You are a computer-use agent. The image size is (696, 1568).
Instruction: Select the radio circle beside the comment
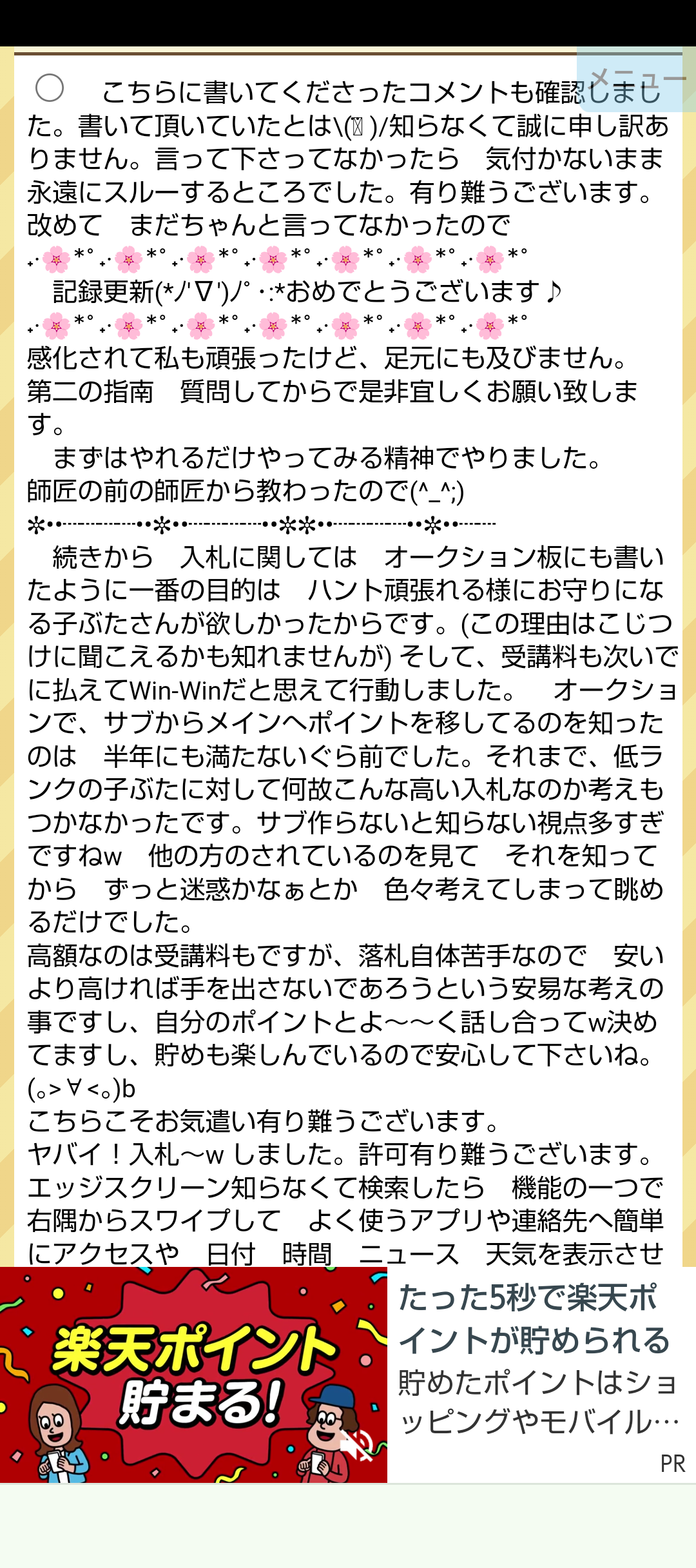click(50, 88)
